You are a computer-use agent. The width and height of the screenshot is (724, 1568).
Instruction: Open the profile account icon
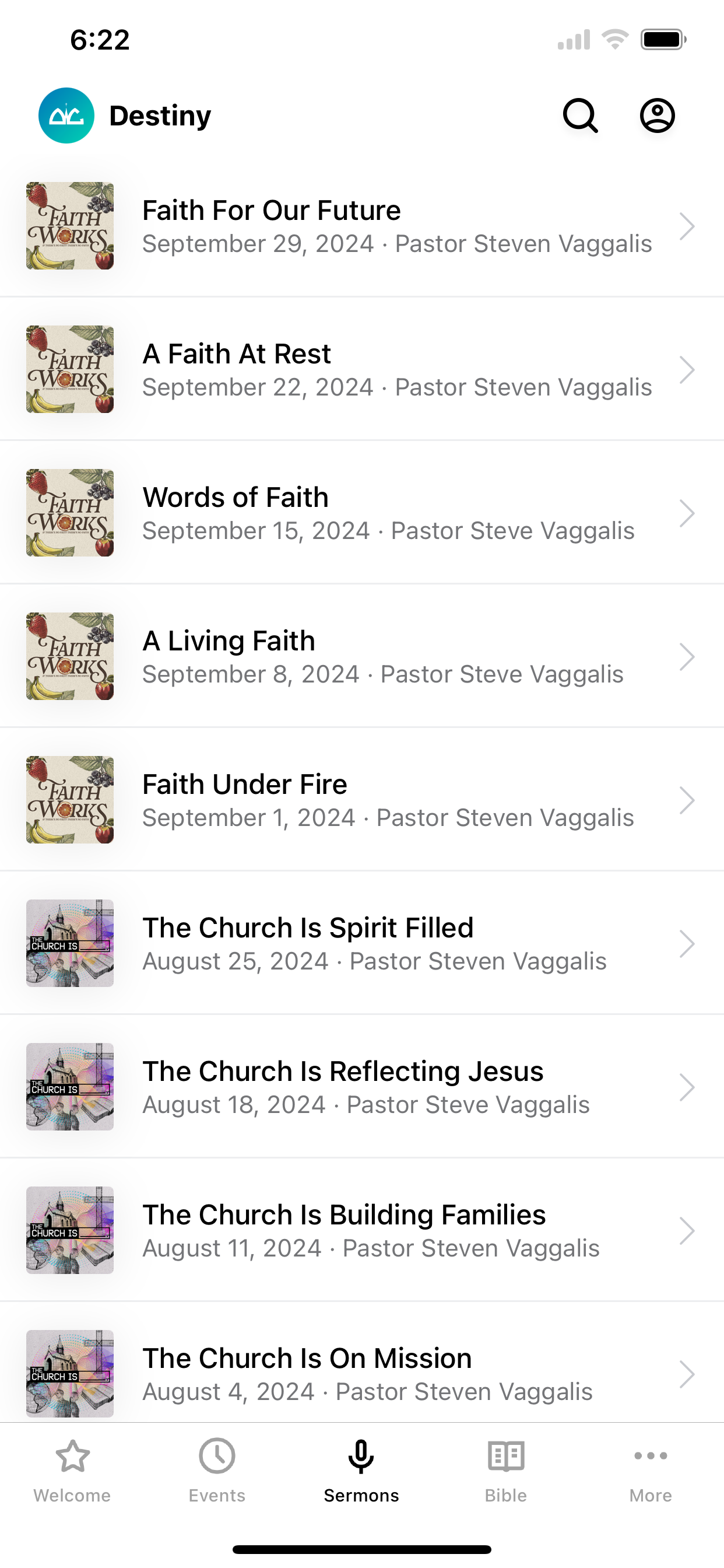(x=657, y=116)
